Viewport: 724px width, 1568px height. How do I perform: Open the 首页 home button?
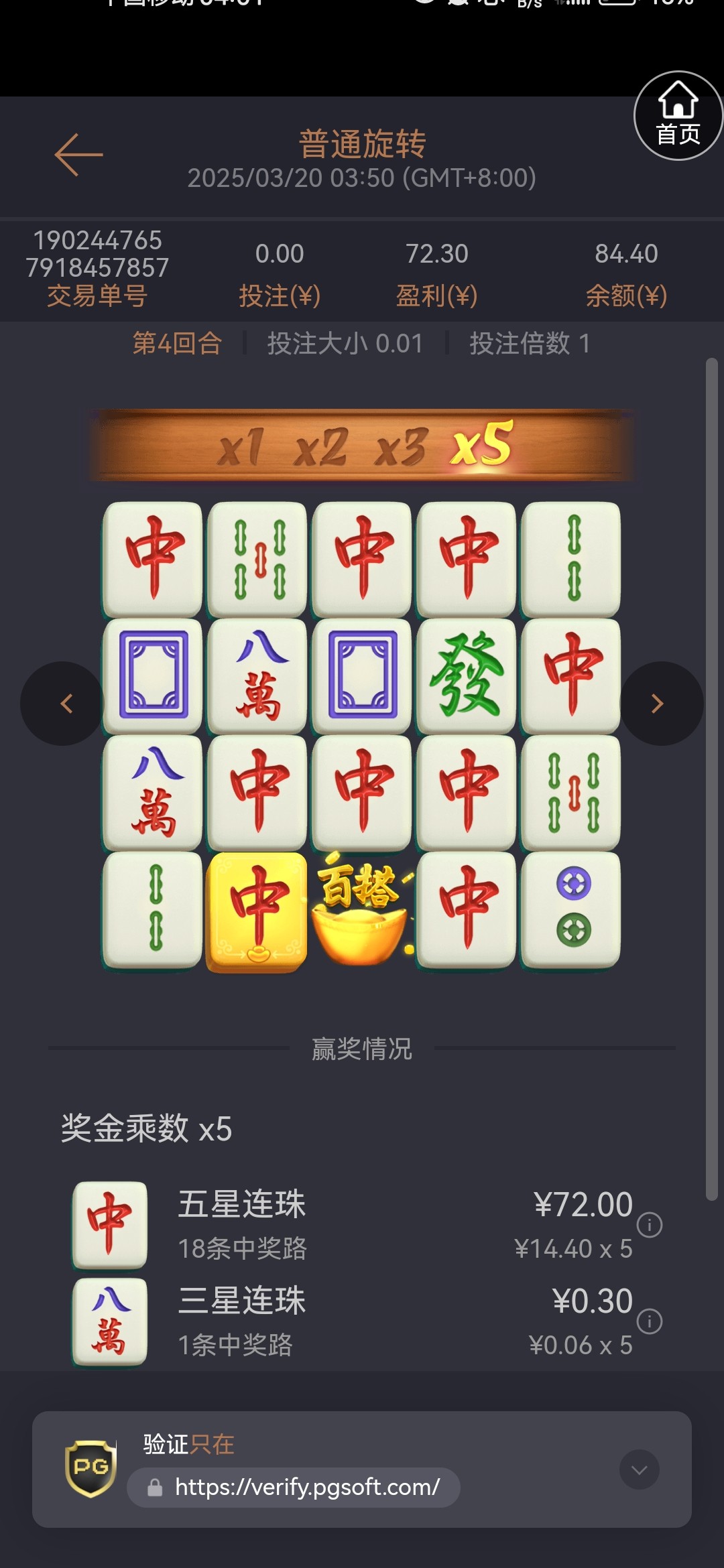(x=678, y=116)
